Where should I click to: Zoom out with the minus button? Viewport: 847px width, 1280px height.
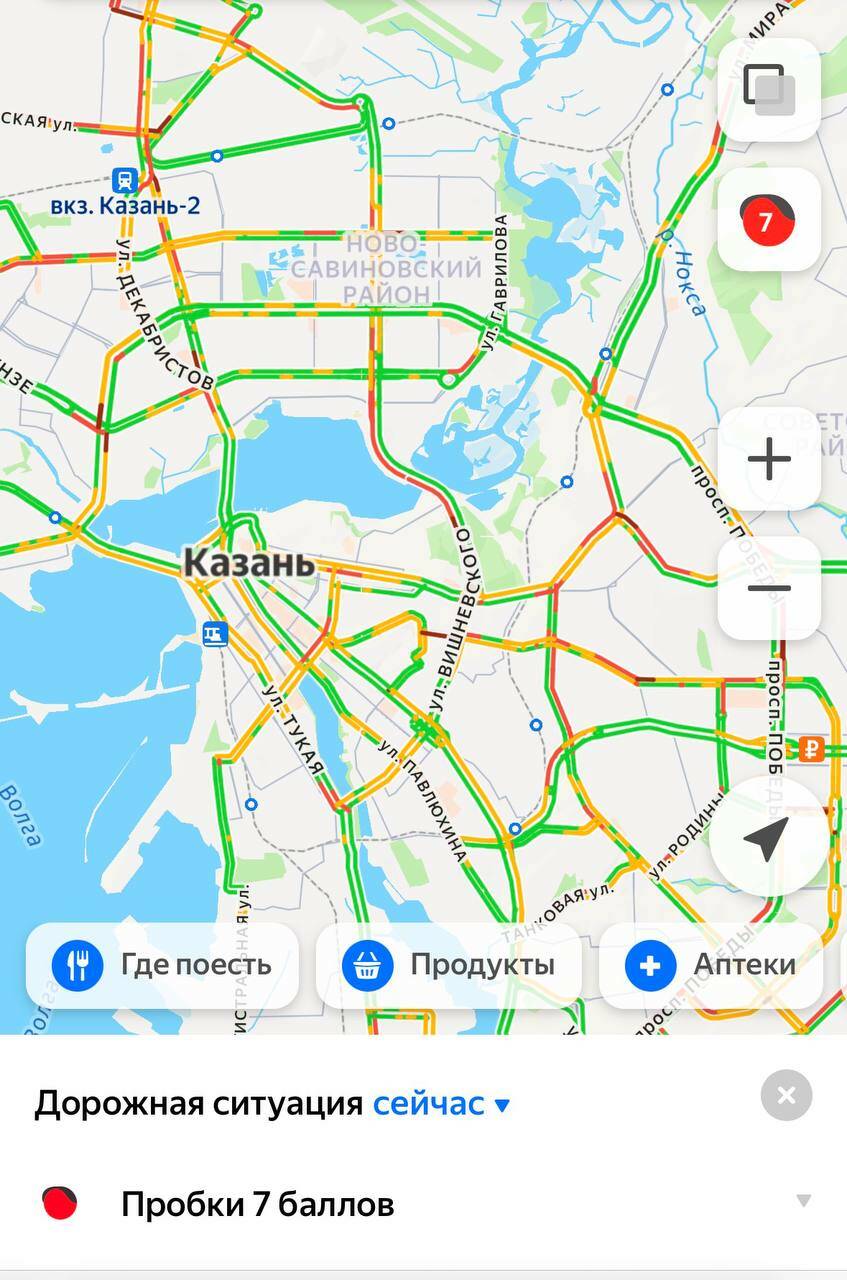point(769,588)
